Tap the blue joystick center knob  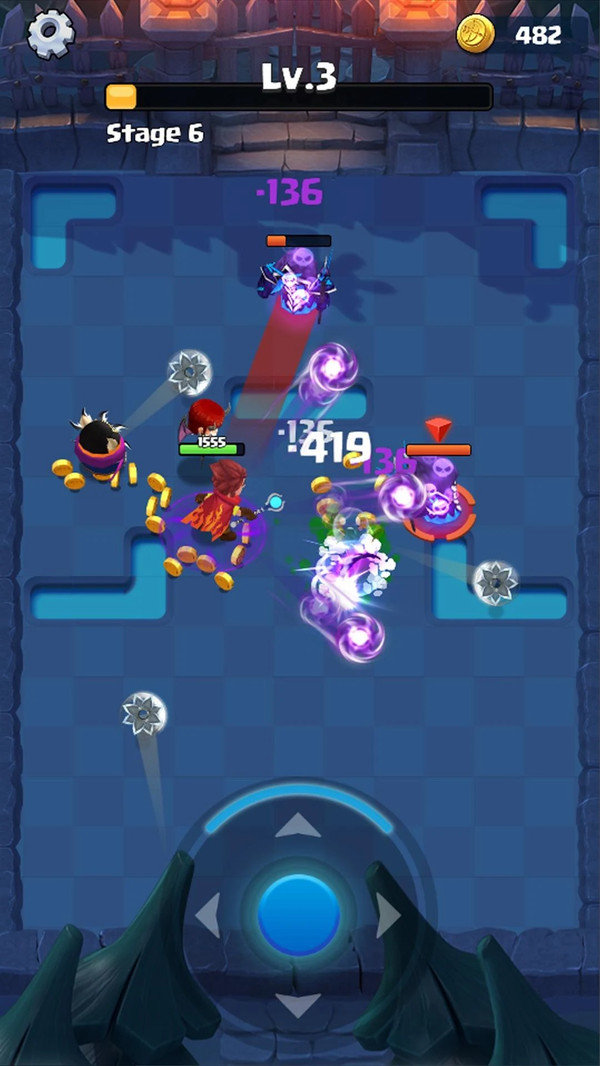[x=298, y=914]
